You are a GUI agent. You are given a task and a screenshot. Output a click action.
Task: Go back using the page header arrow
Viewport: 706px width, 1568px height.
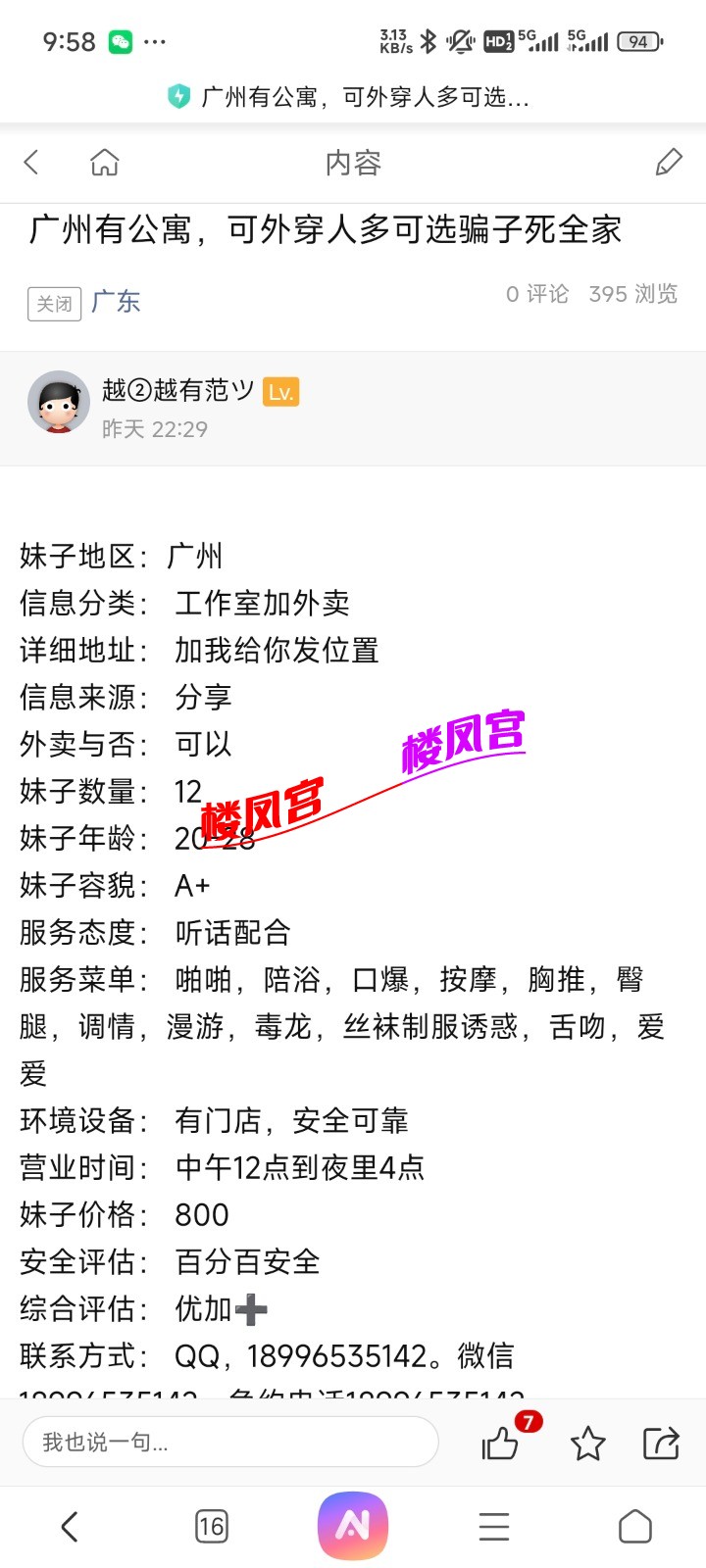point(32,162)
